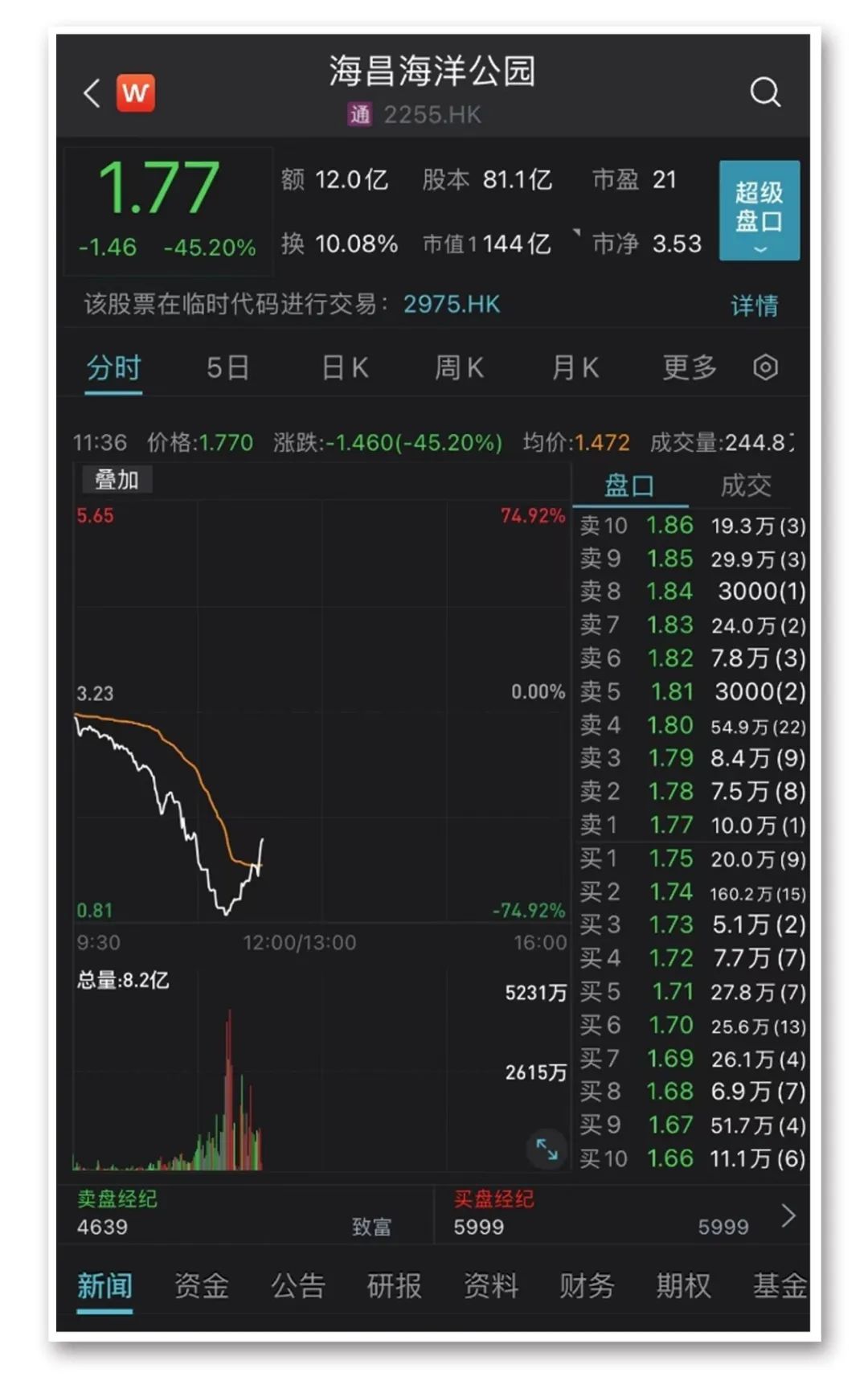Open the search magnifier icon
868x1377 pixels.
coord(764,92)
